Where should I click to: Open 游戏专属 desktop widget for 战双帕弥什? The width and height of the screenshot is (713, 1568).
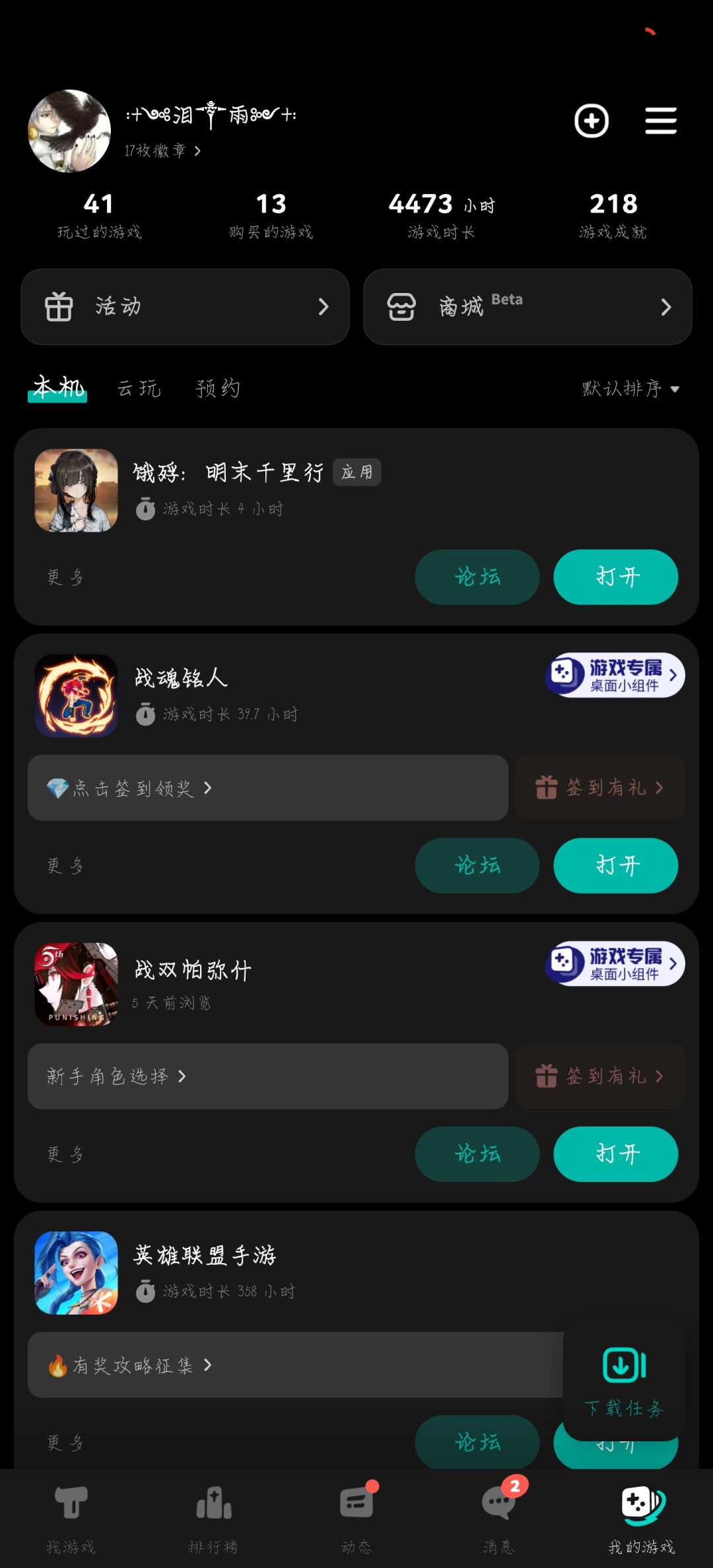(x=615, y=964)
